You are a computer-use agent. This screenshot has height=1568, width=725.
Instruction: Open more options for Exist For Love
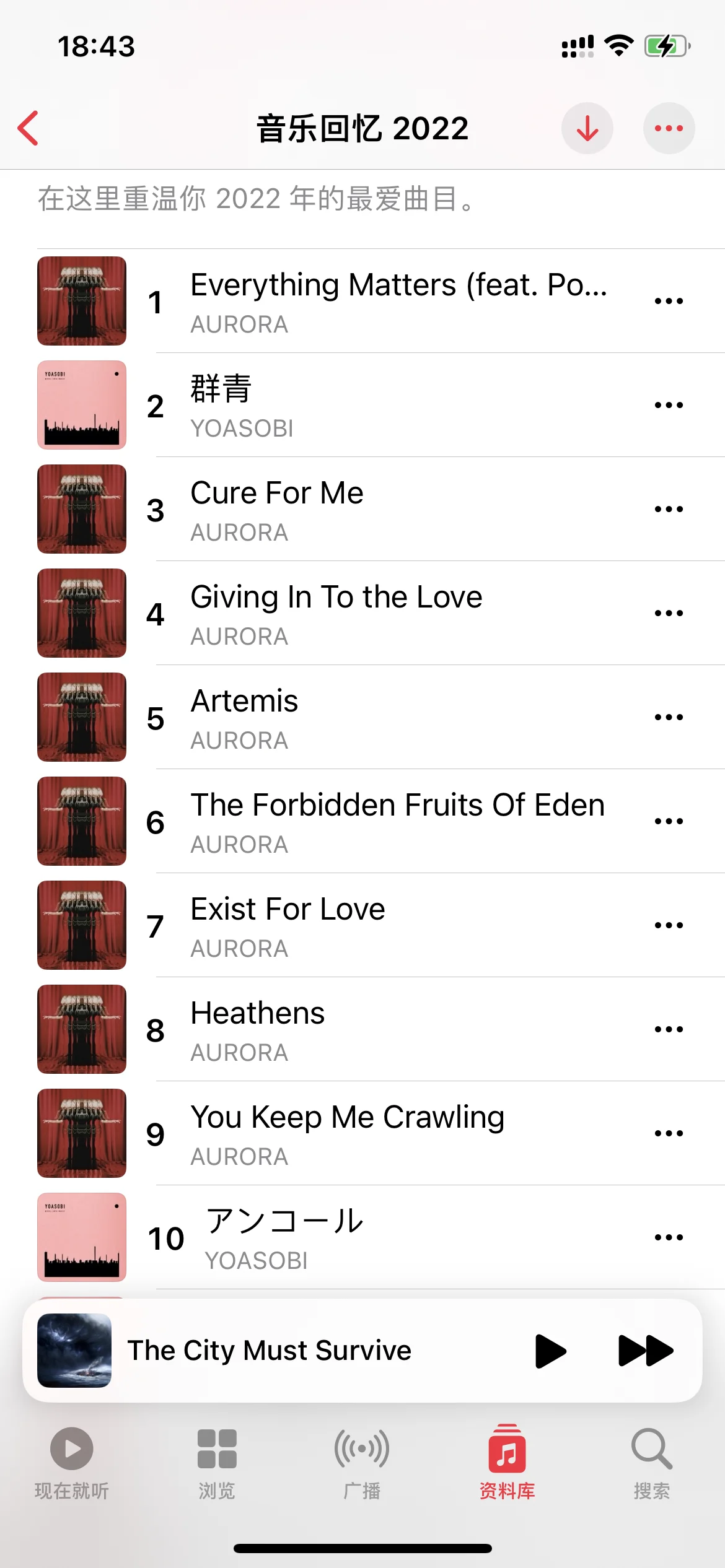tap(669, 925)
